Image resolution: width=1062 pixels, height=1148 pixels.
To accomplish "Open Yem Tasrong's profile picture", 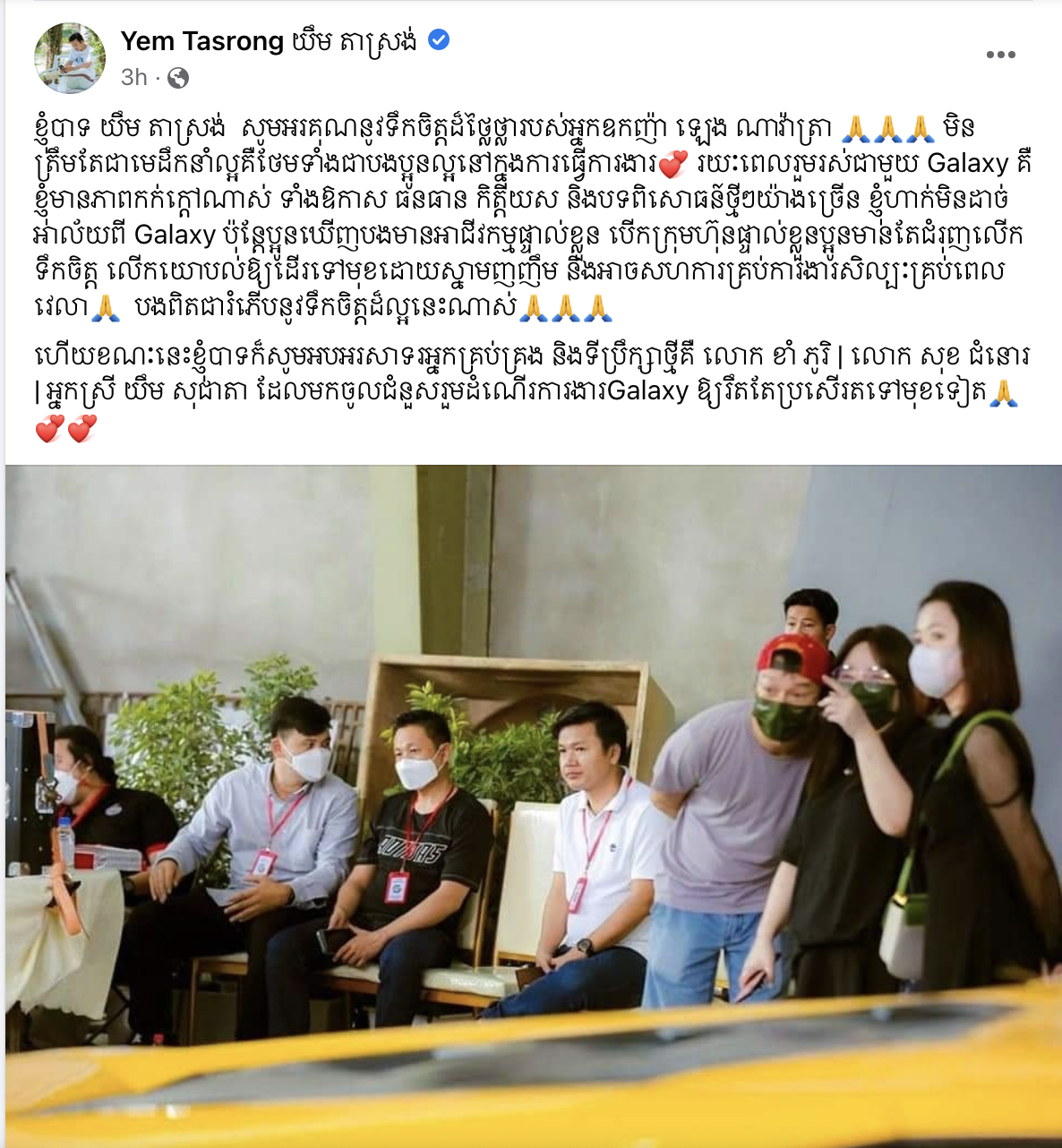I will [x=70, y=58].
